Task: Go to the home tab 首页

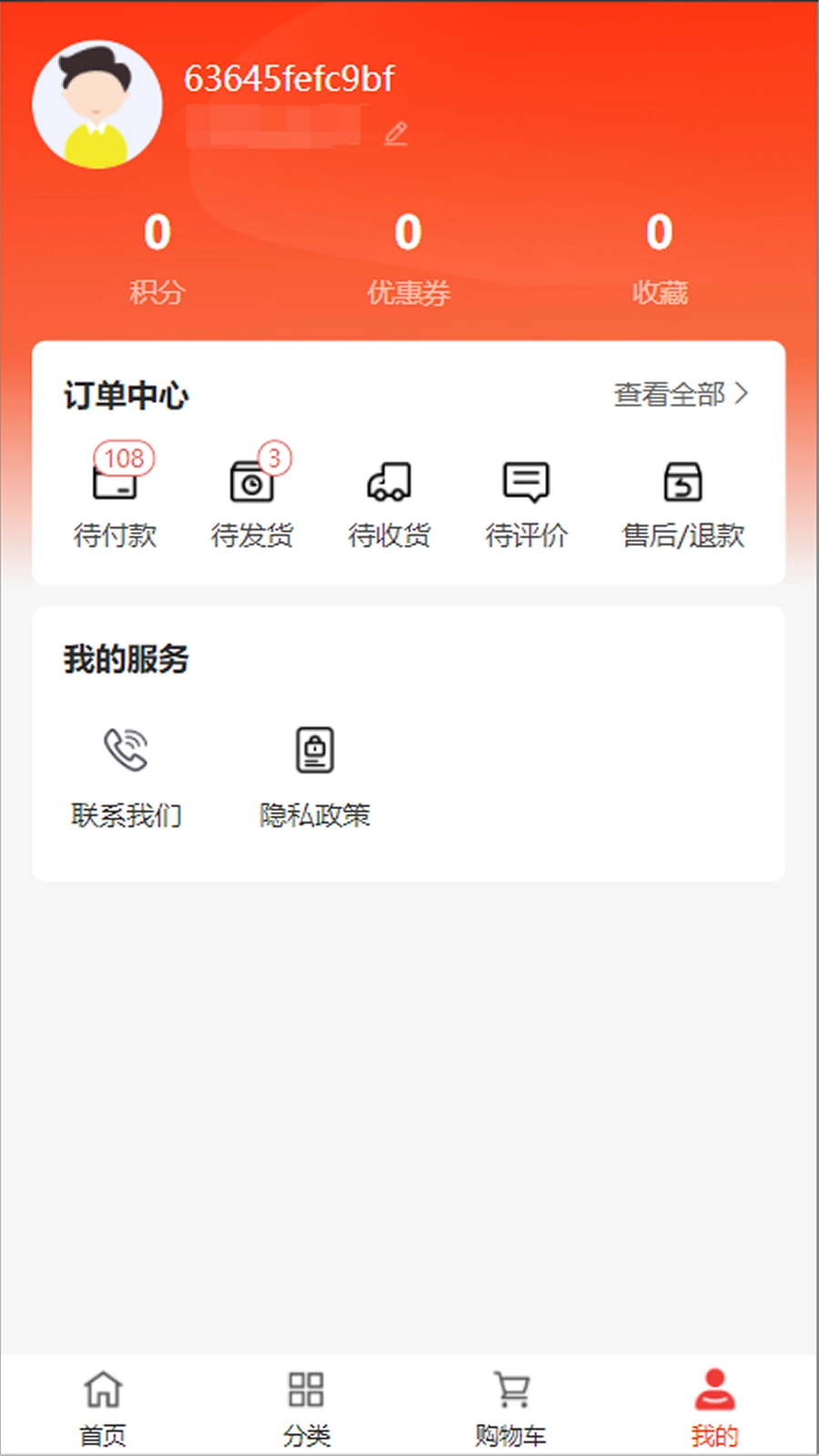Action: coord(102,1404)
